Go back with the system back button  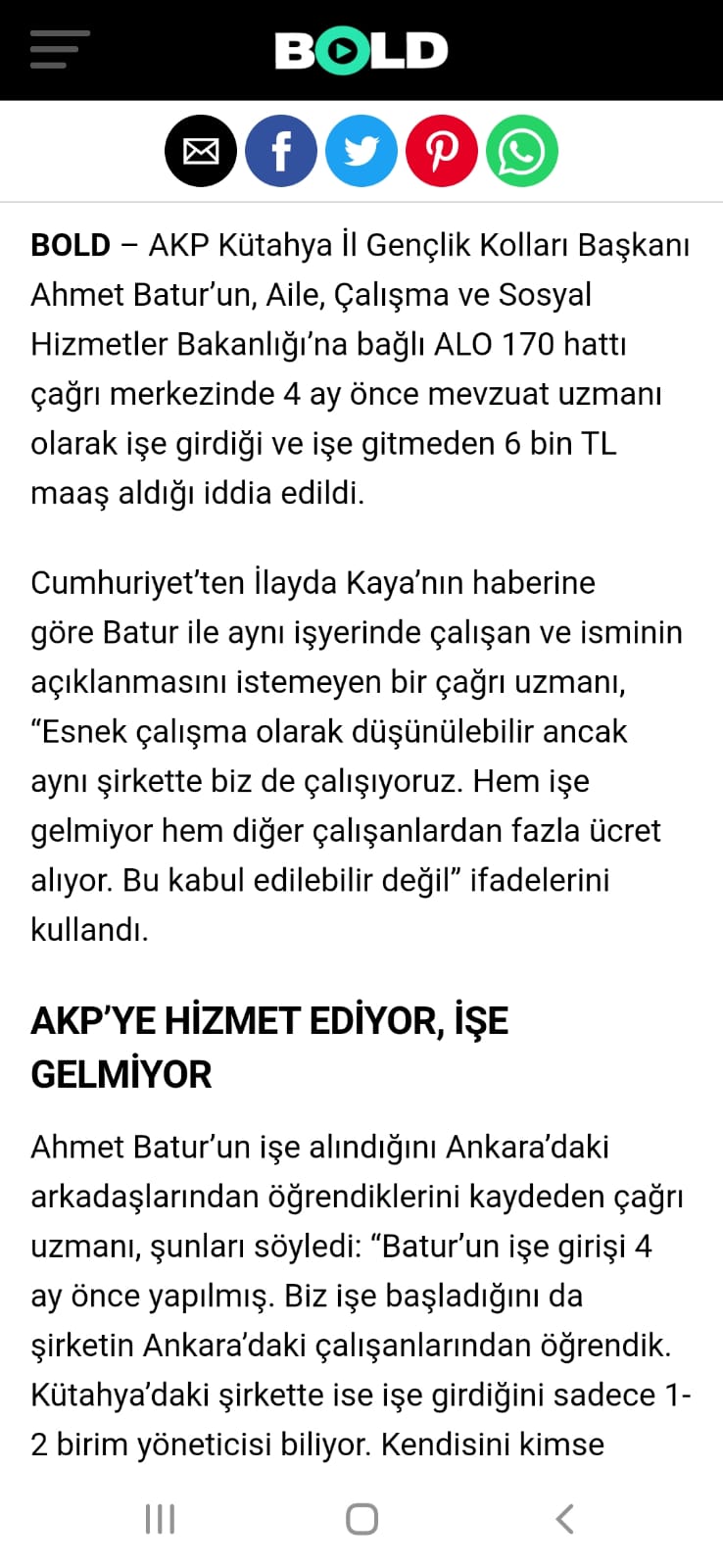tap(564, 1519)
